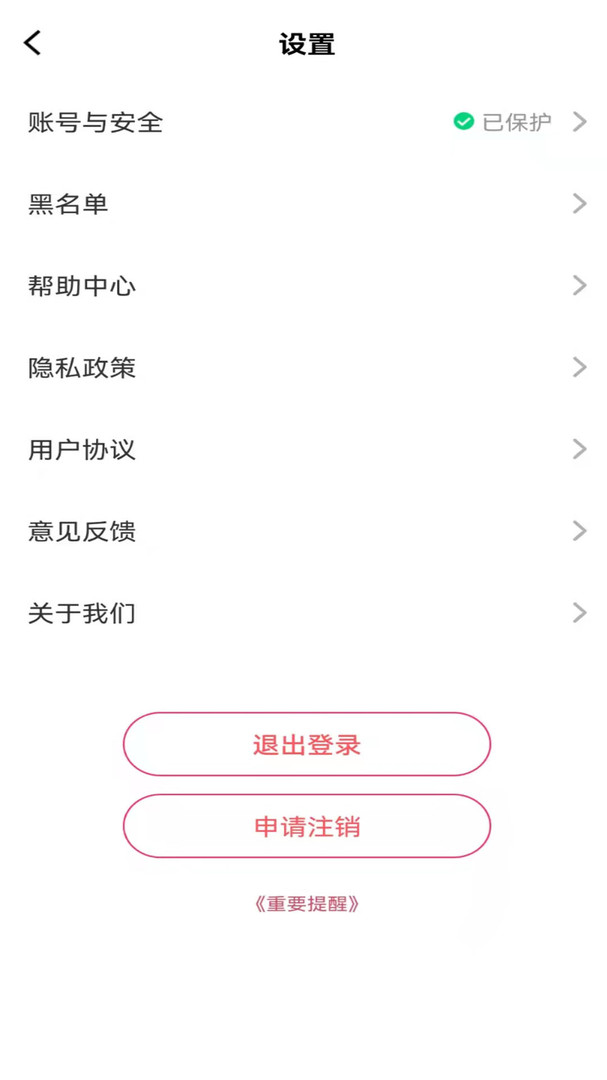Tap the 退出登录 button
Screen dimensions: 607x1080
(307, 744)
